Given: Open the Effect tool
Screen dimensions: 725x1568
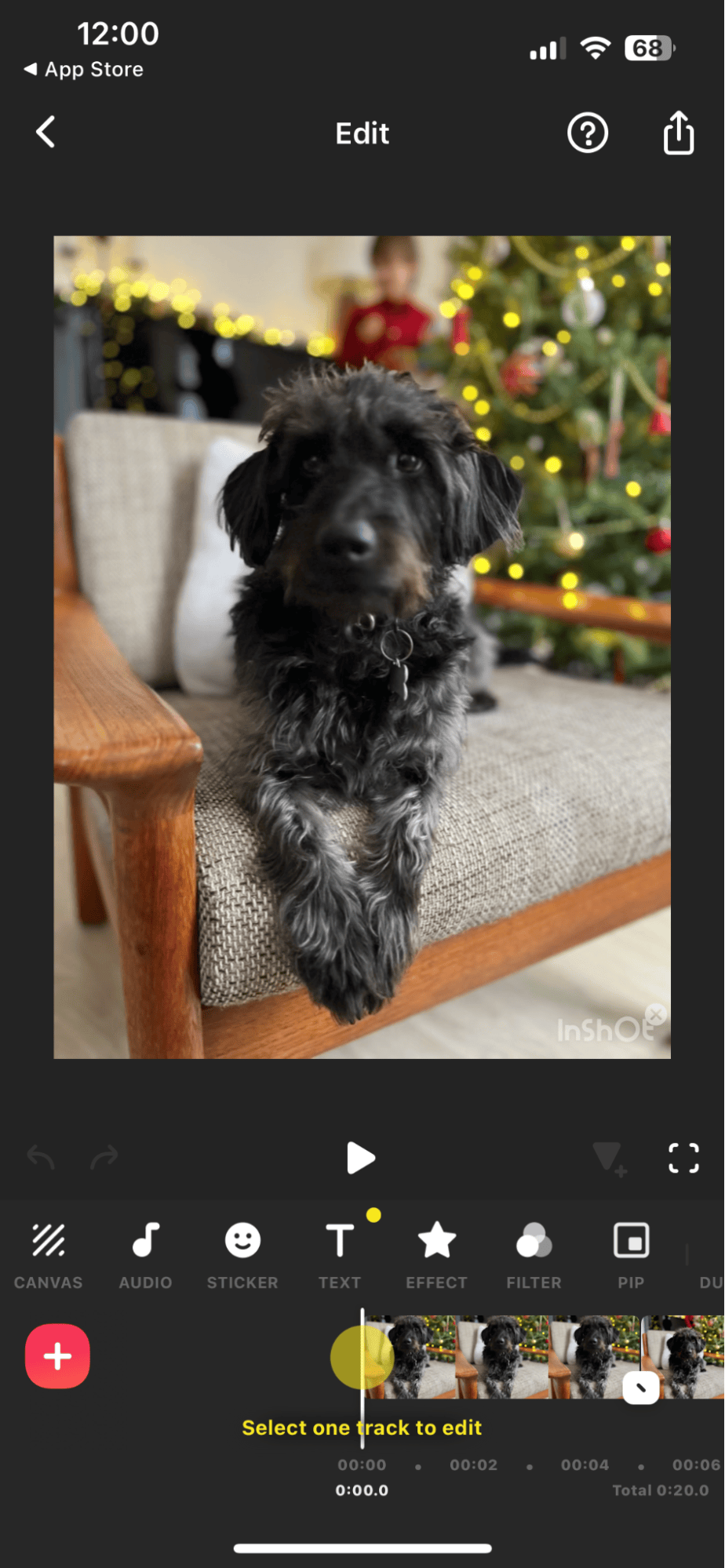Looking at the screenshot, I should (436, 1254).
